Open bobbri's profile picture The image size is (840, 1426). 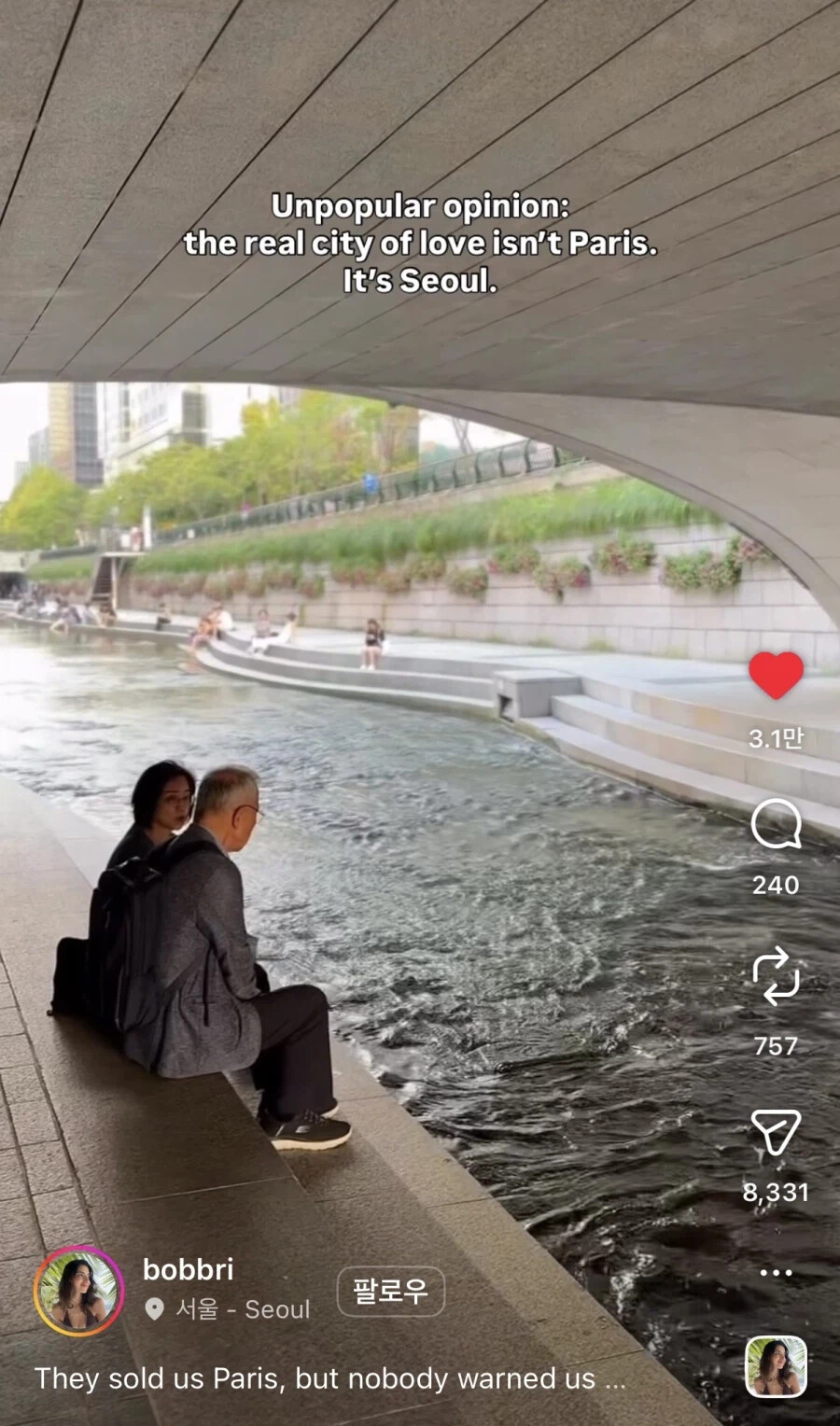click(x=79, y=1292)
